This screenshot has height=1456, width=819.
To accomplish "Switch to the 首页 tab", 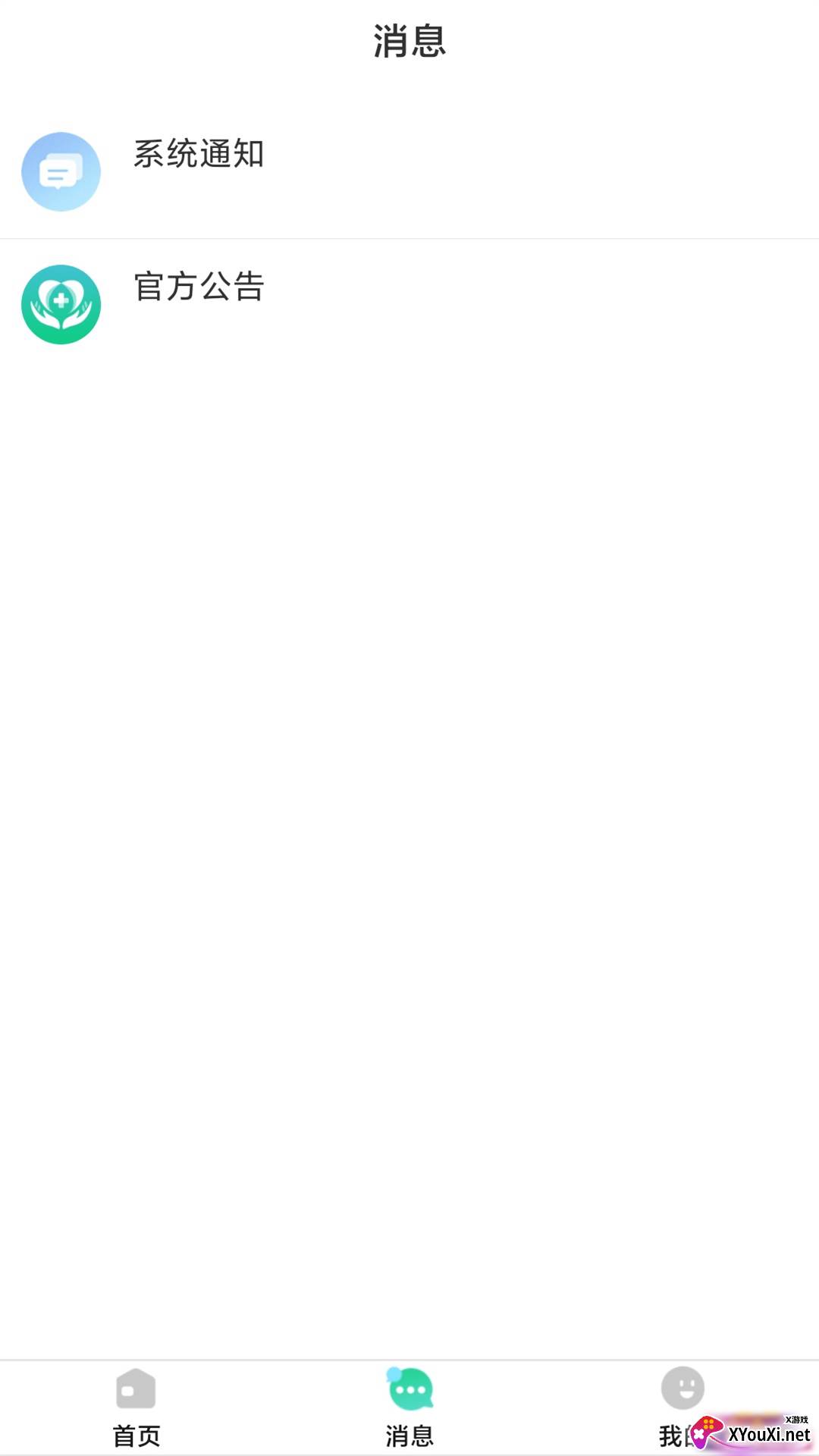I will coord(136,1408).
